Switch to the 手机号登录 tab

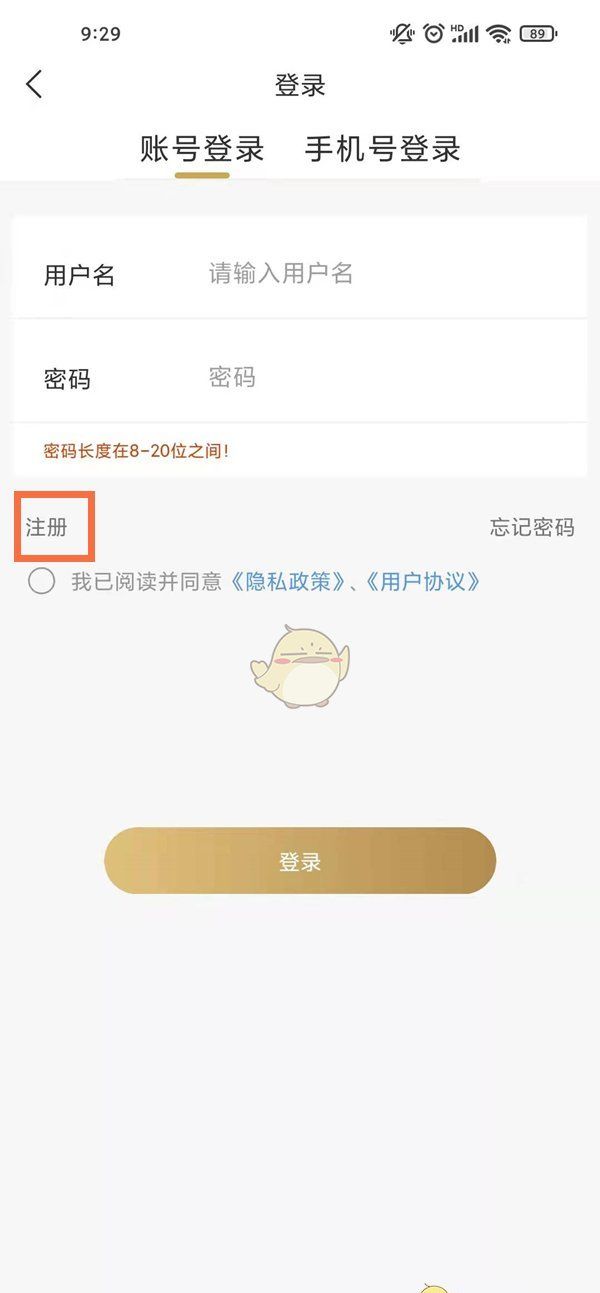point(382,149)
